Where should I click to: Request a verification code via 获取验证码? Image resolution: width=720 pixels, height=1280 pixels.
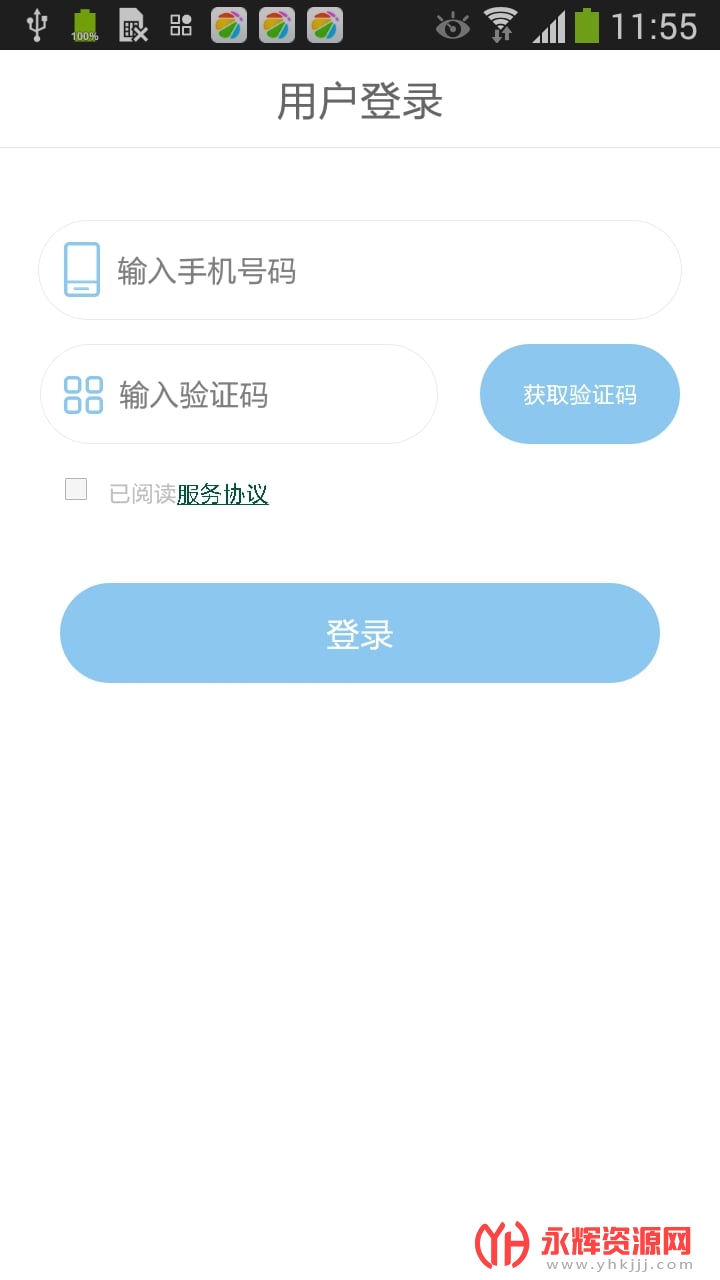[580, 394]
